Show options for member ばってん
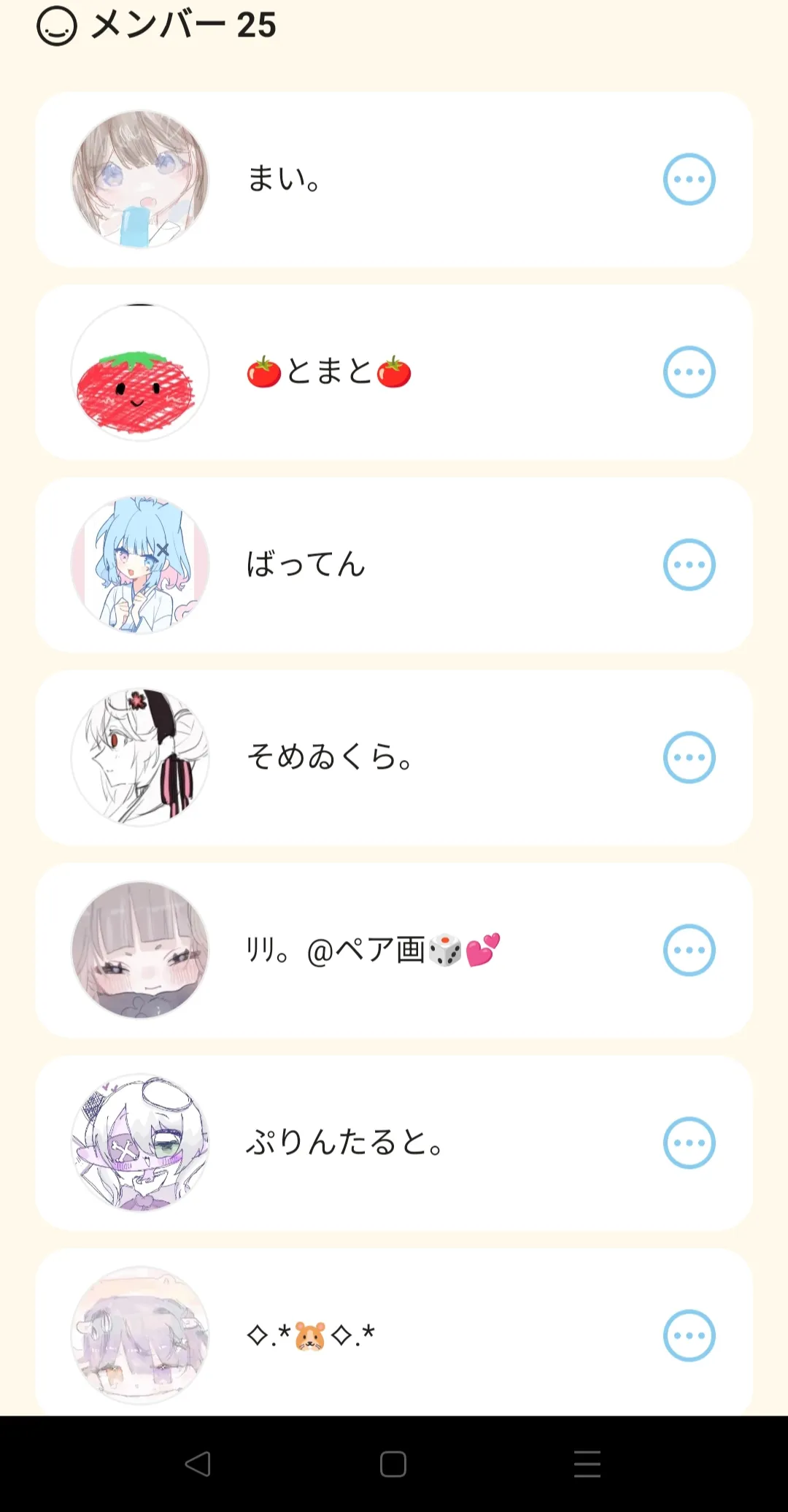 pos(689,565)
